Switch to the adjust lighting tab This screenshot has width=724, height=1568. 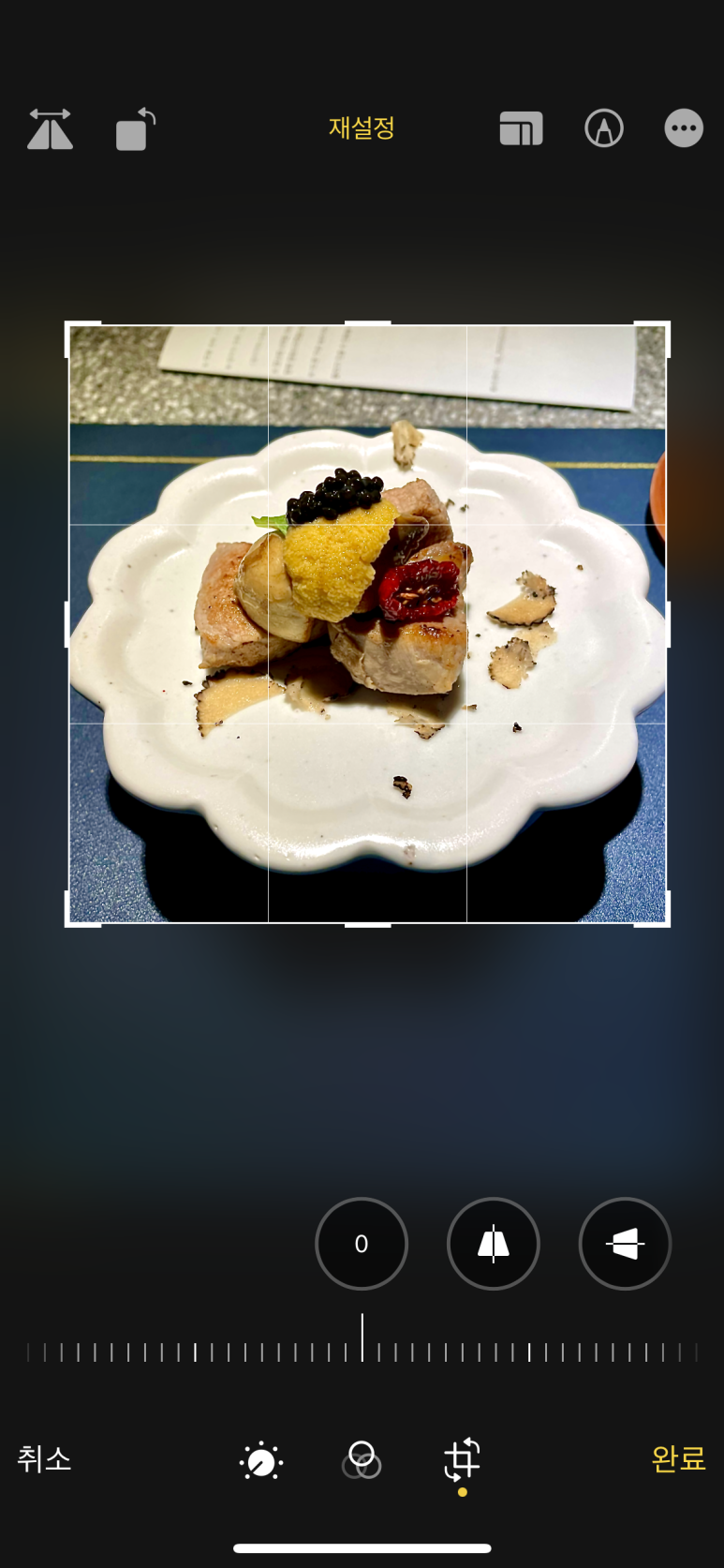click(261, 1461)
